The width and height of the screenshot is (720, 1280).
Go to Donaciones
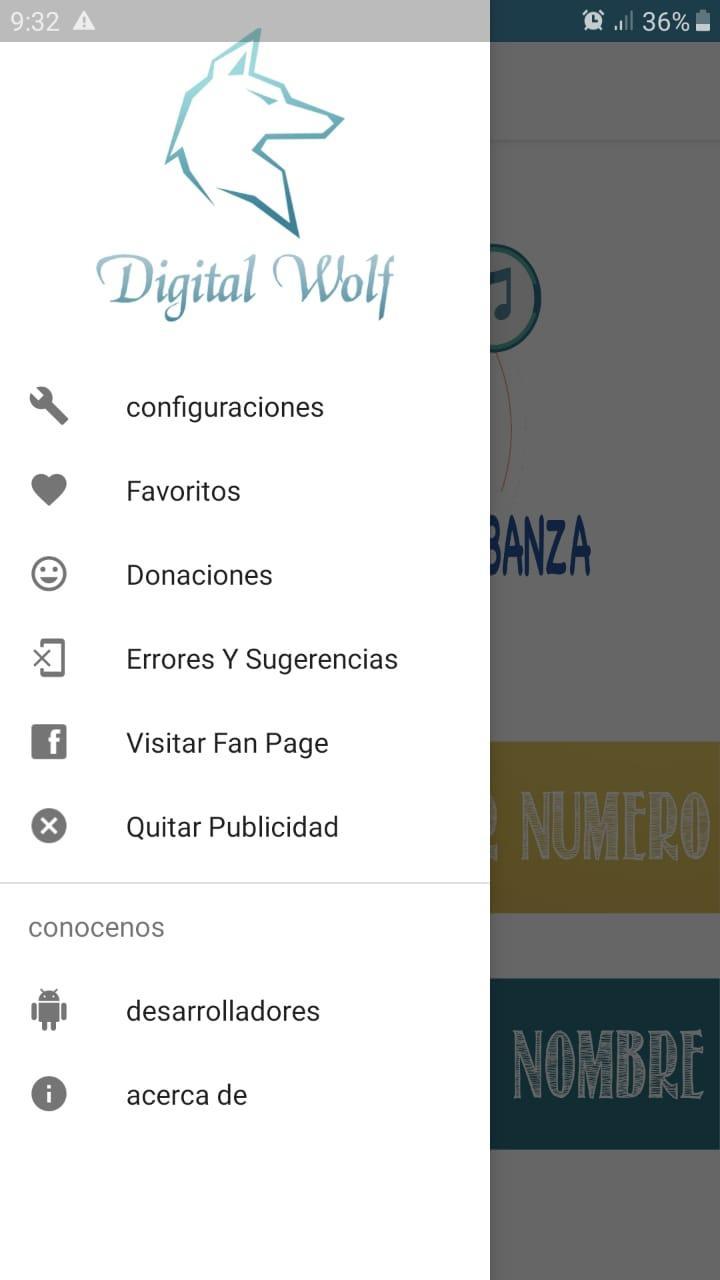(x=199, y=575)
